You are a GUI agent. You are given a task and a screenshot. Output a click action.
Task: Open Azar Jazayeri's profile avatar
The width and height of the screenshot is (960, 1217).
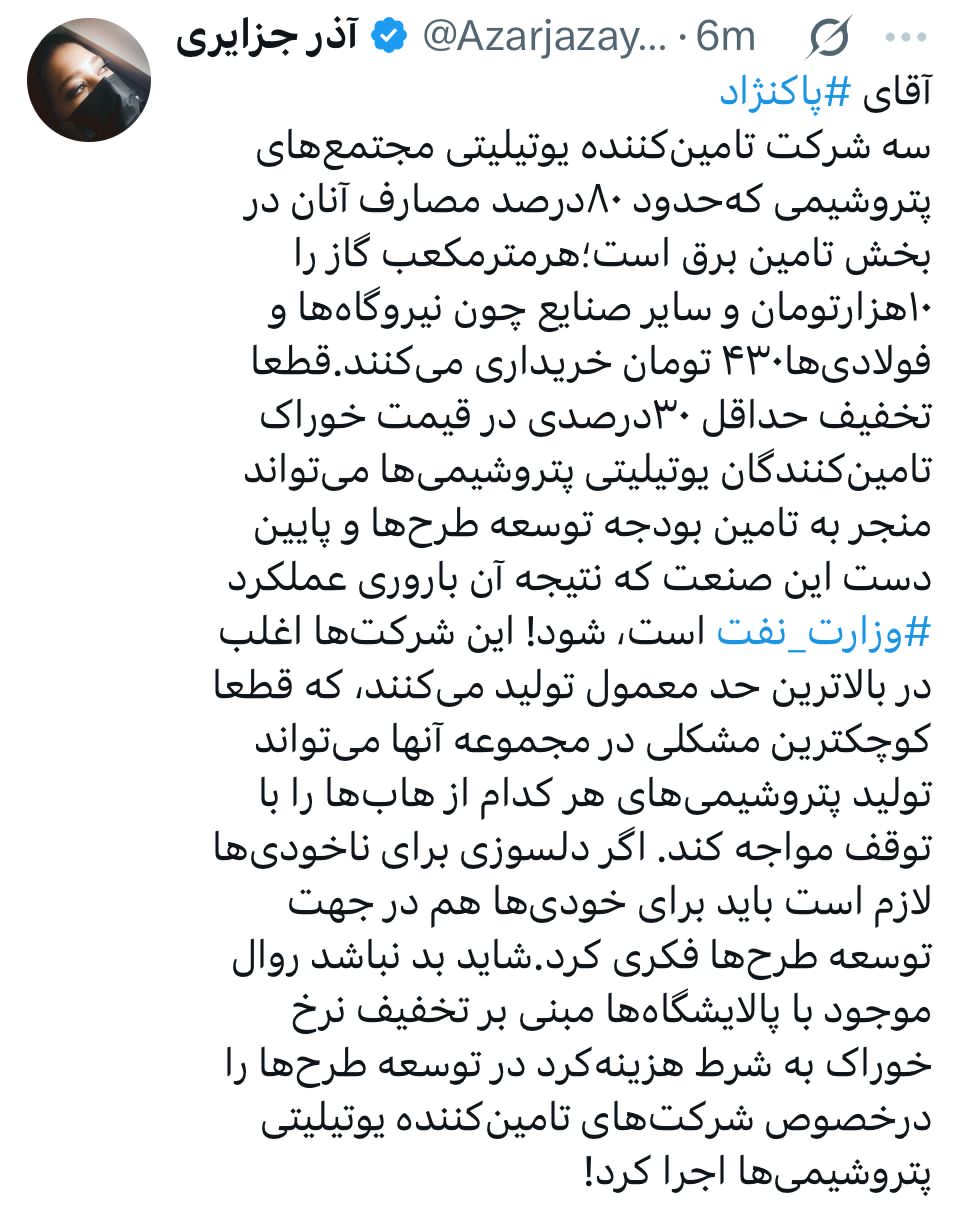pos(88,79)
